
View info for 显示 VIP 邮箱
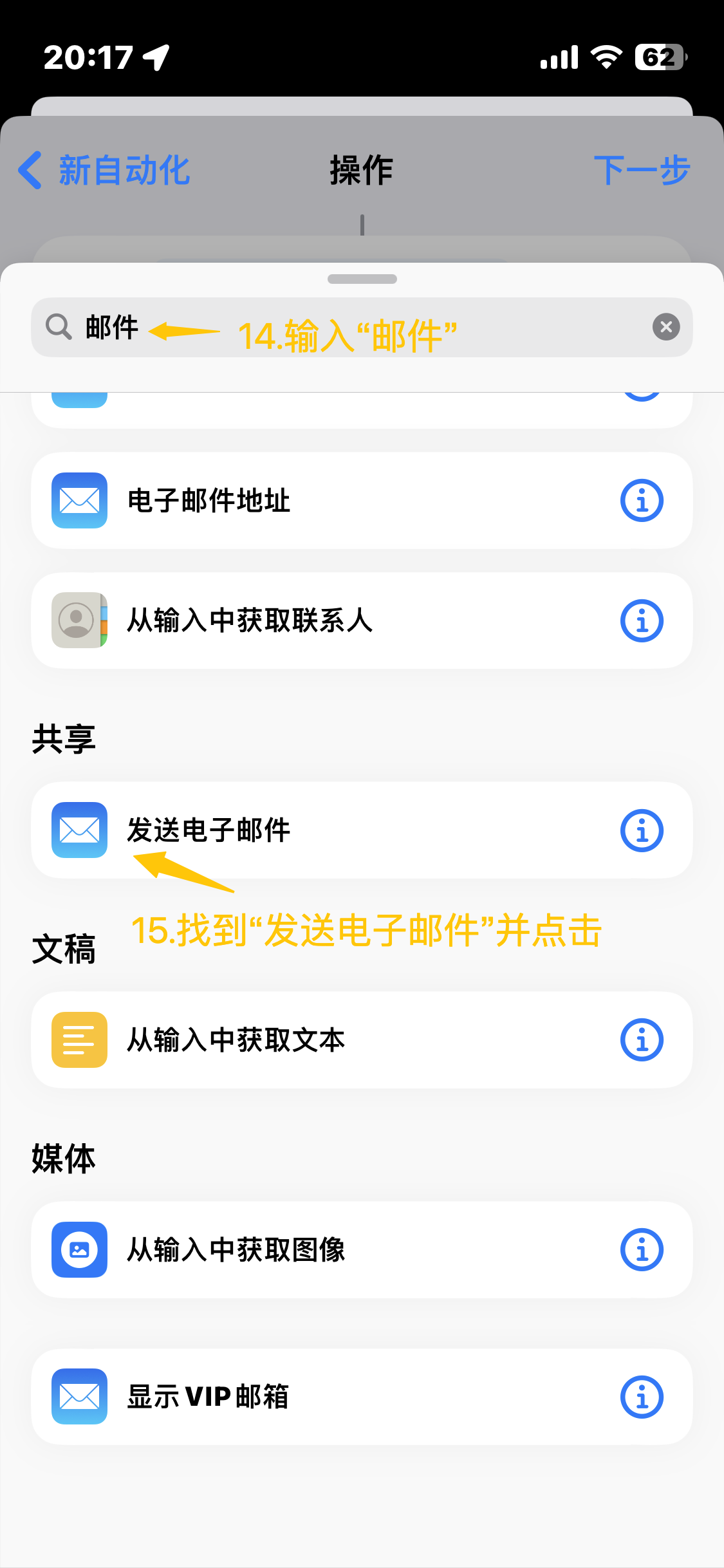click(642, 1397)
